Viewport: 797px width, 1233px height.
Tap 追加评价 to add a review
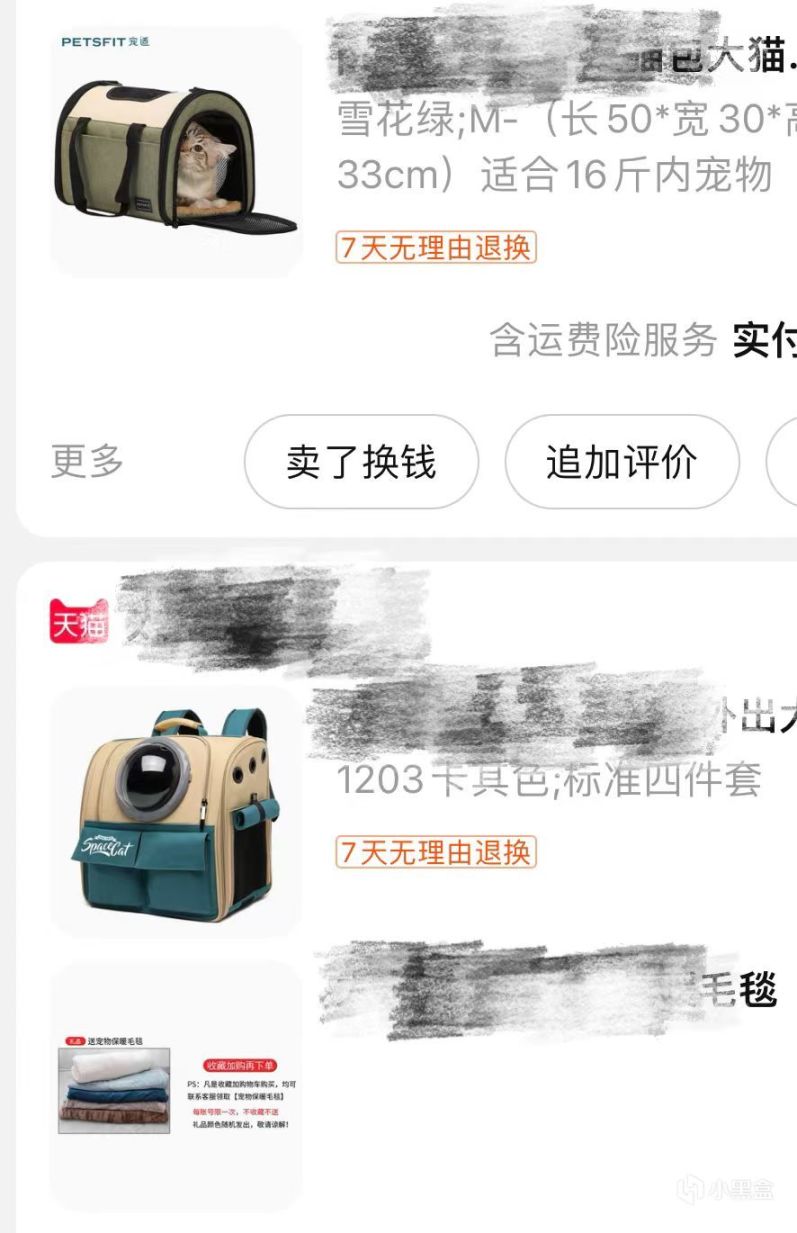[621, 463]
